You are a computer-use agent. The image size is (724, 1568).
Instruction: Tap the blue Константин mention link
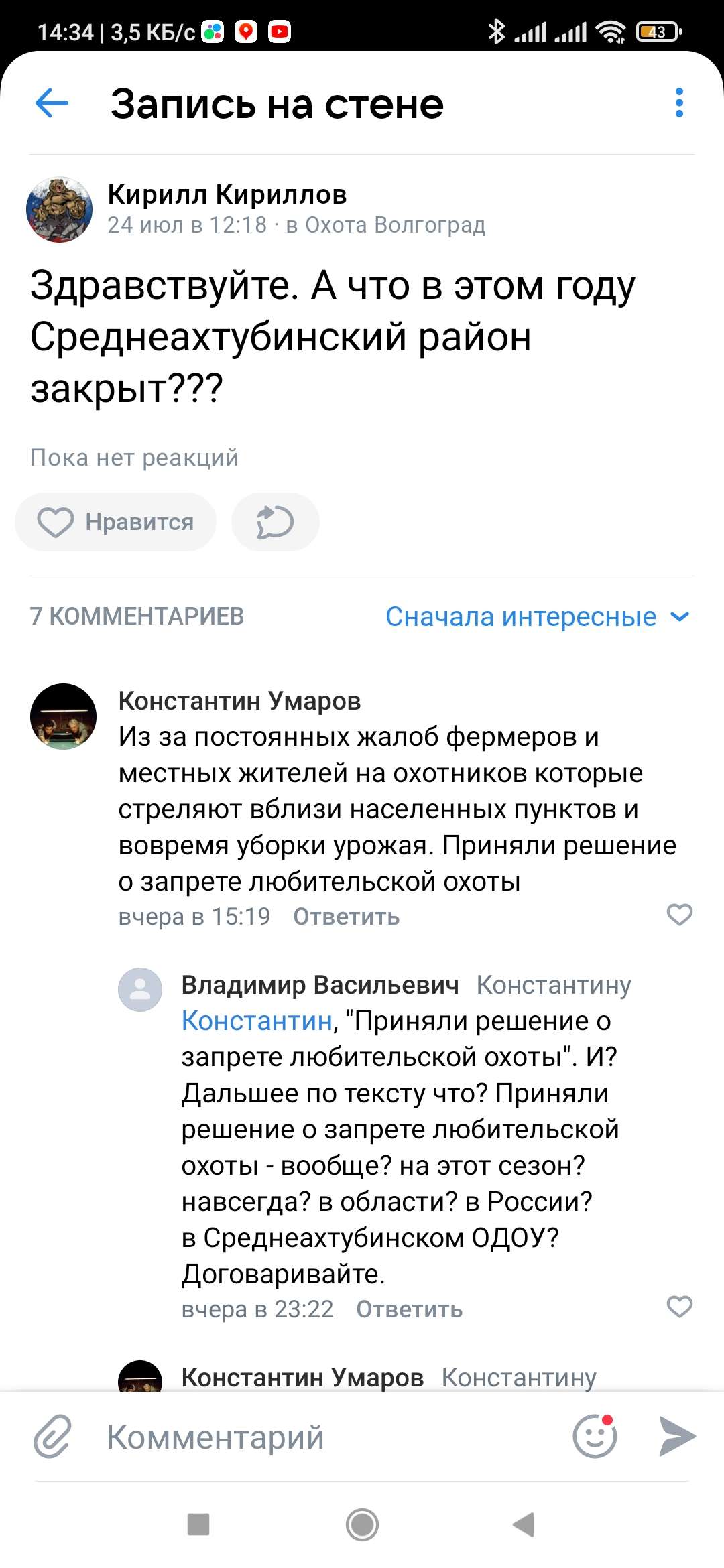[x=257, y=1021]
